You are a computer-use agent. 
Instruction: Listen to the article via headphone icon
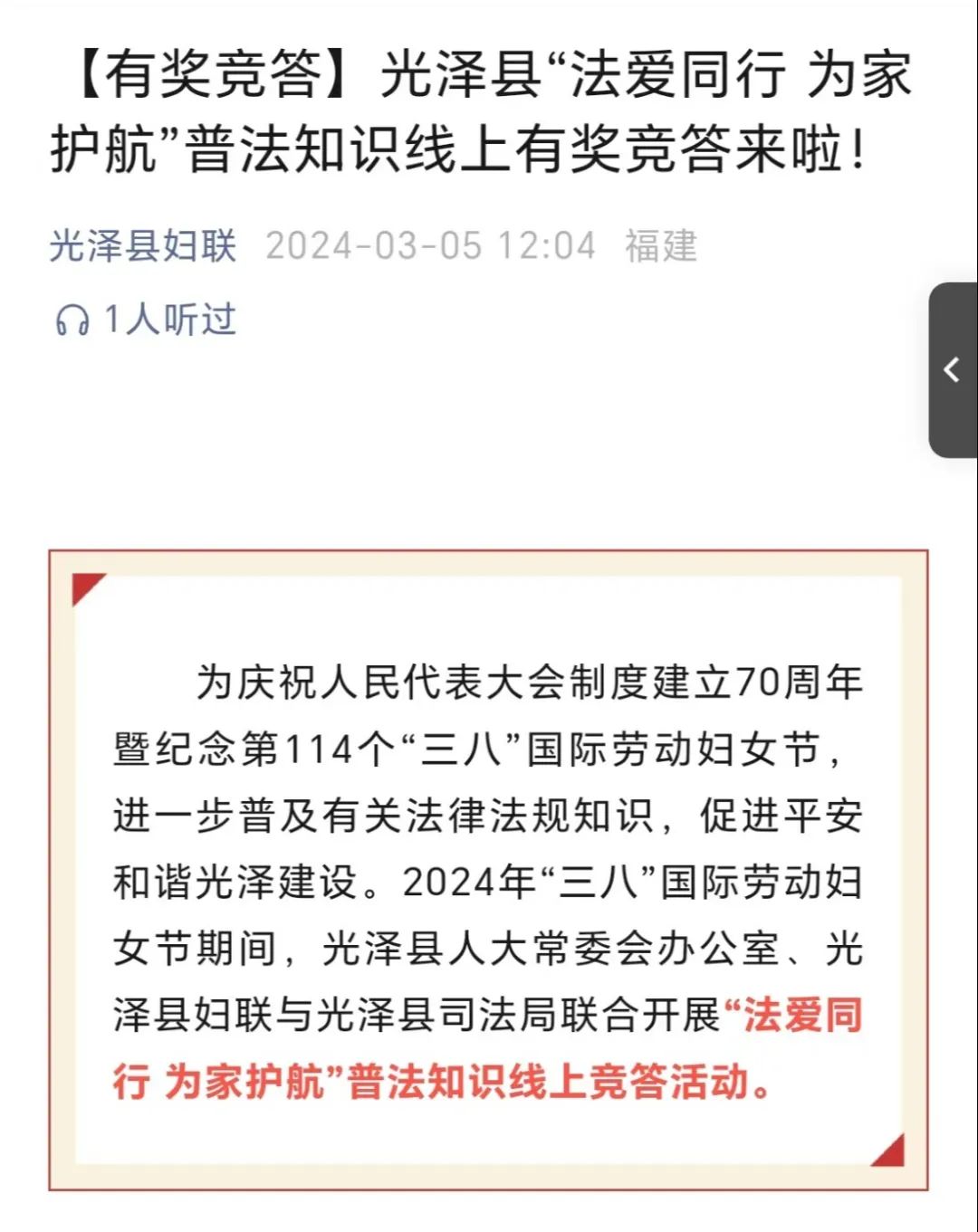[72, 320]
